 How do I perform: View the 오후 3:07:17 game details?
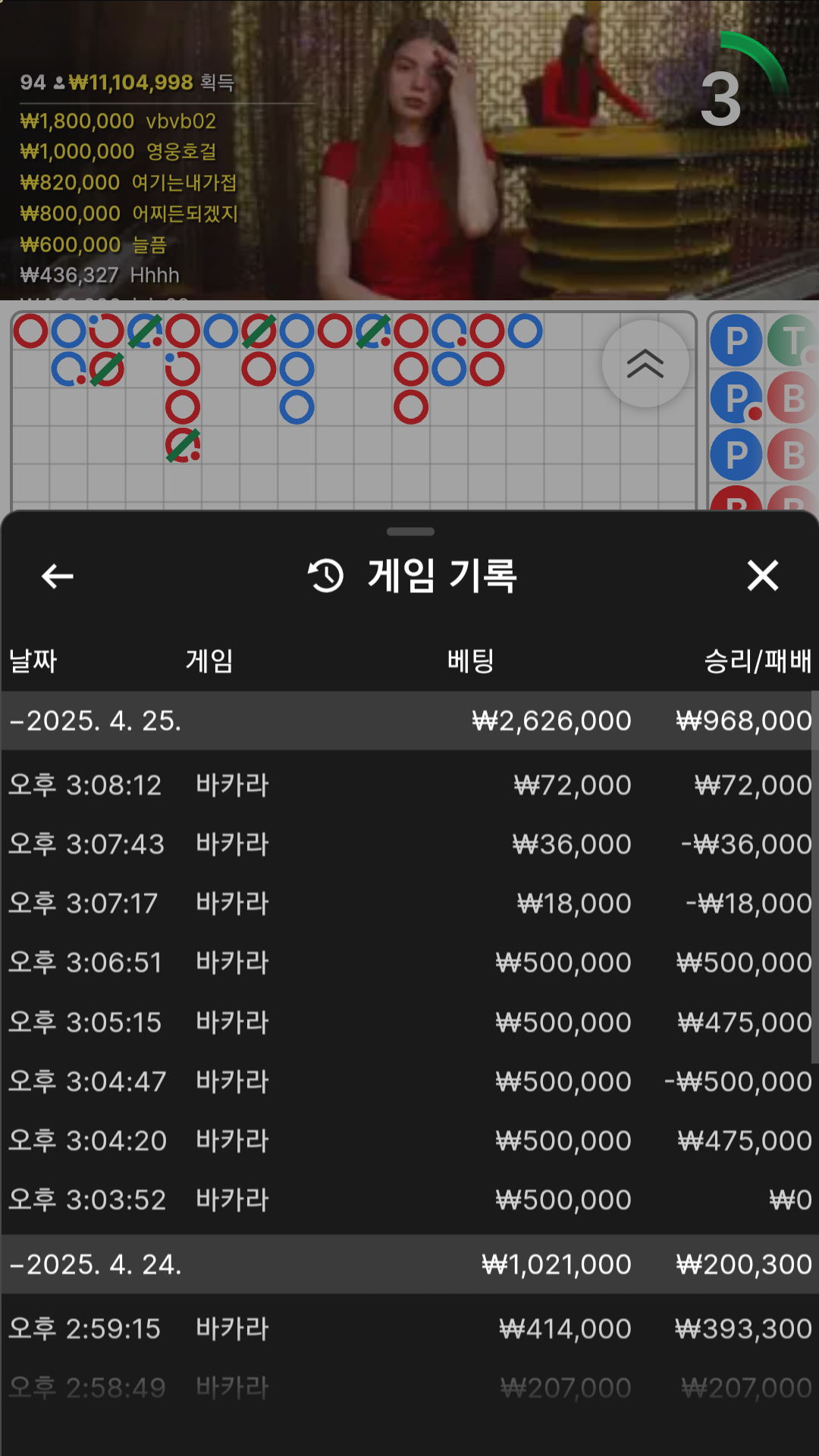coord(409,903)
